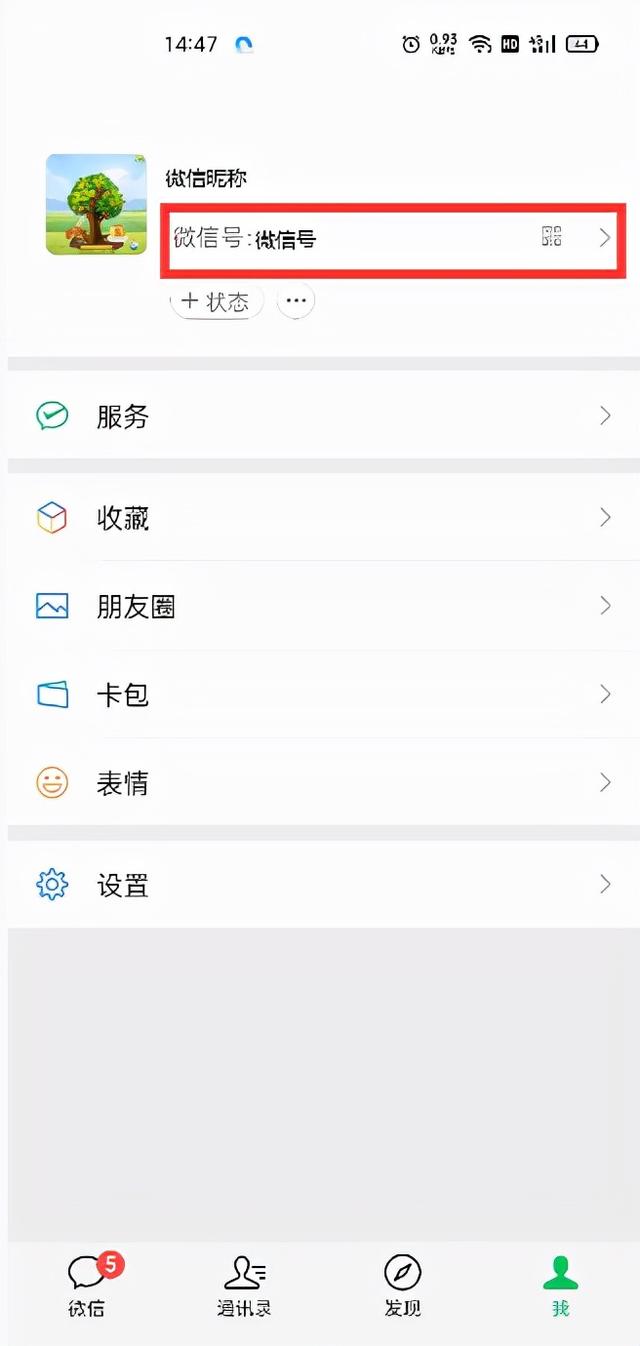Screen dimensions: 640x1346
Task: Open the profile avatar picture
Action: 96,204
